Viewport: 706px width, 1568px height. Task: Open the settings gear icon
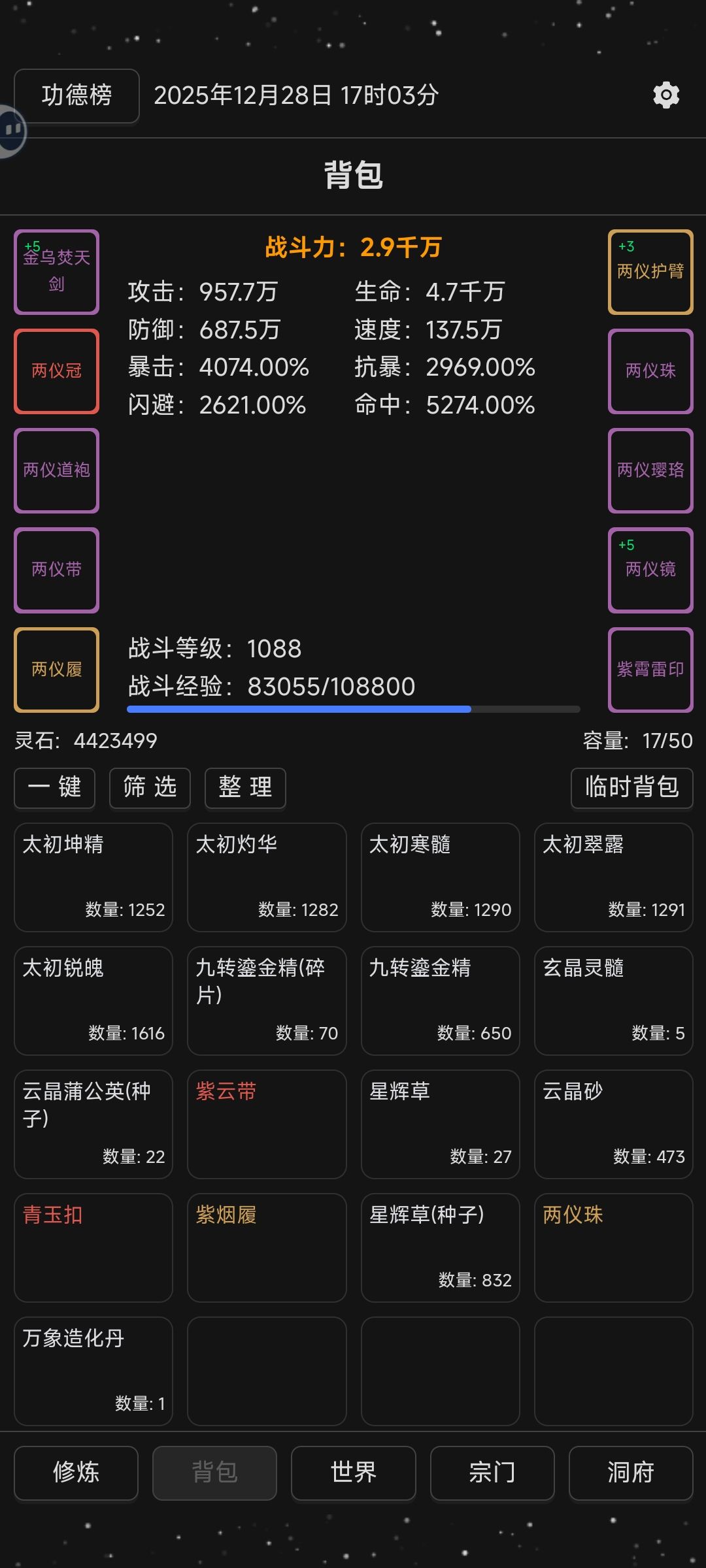point(666,95)
